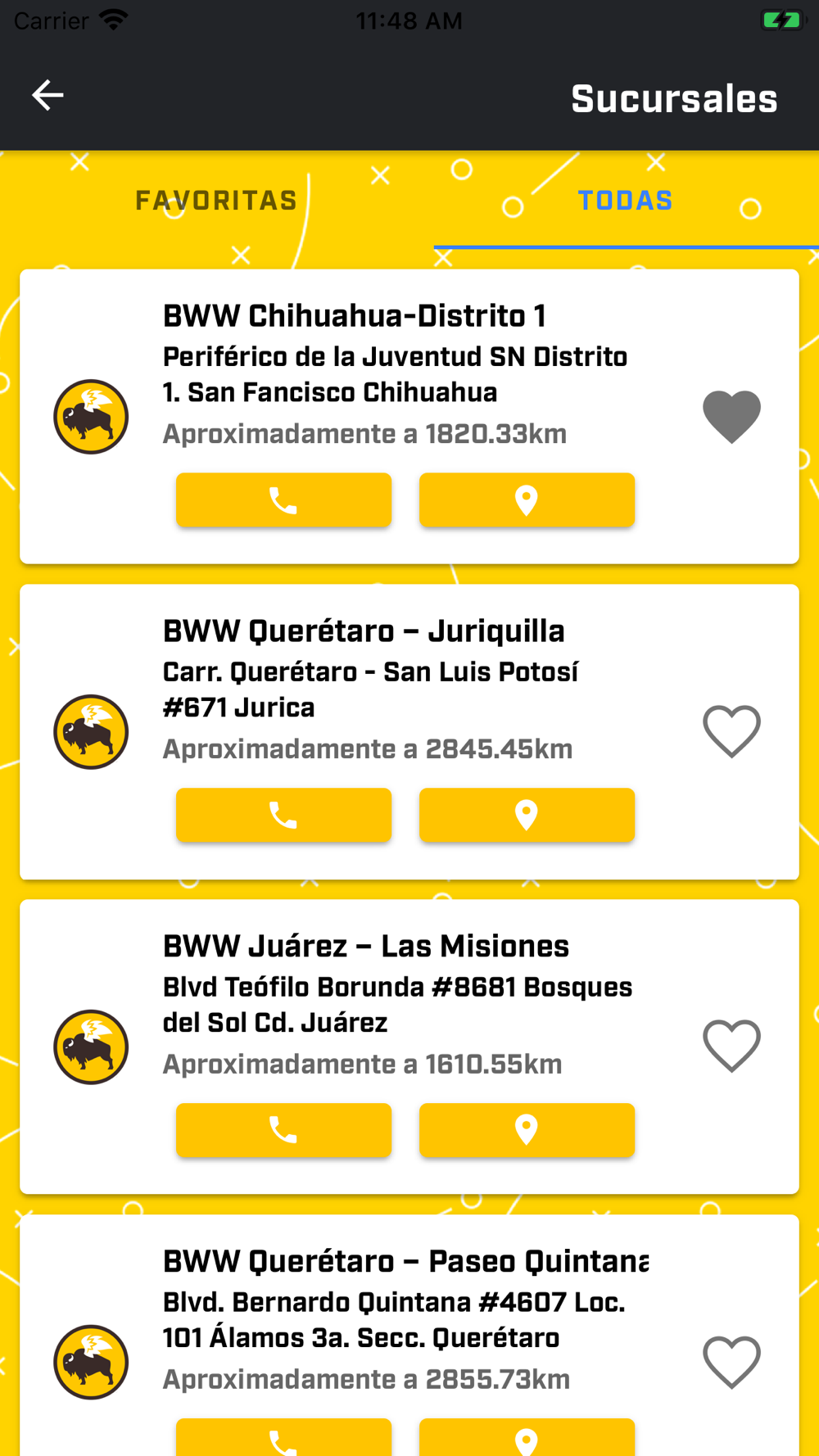This screenshot has width=819, height=1456.
Task: Phone the BWW Juárez – Las Misiones branch
Action: (283, 1130)
